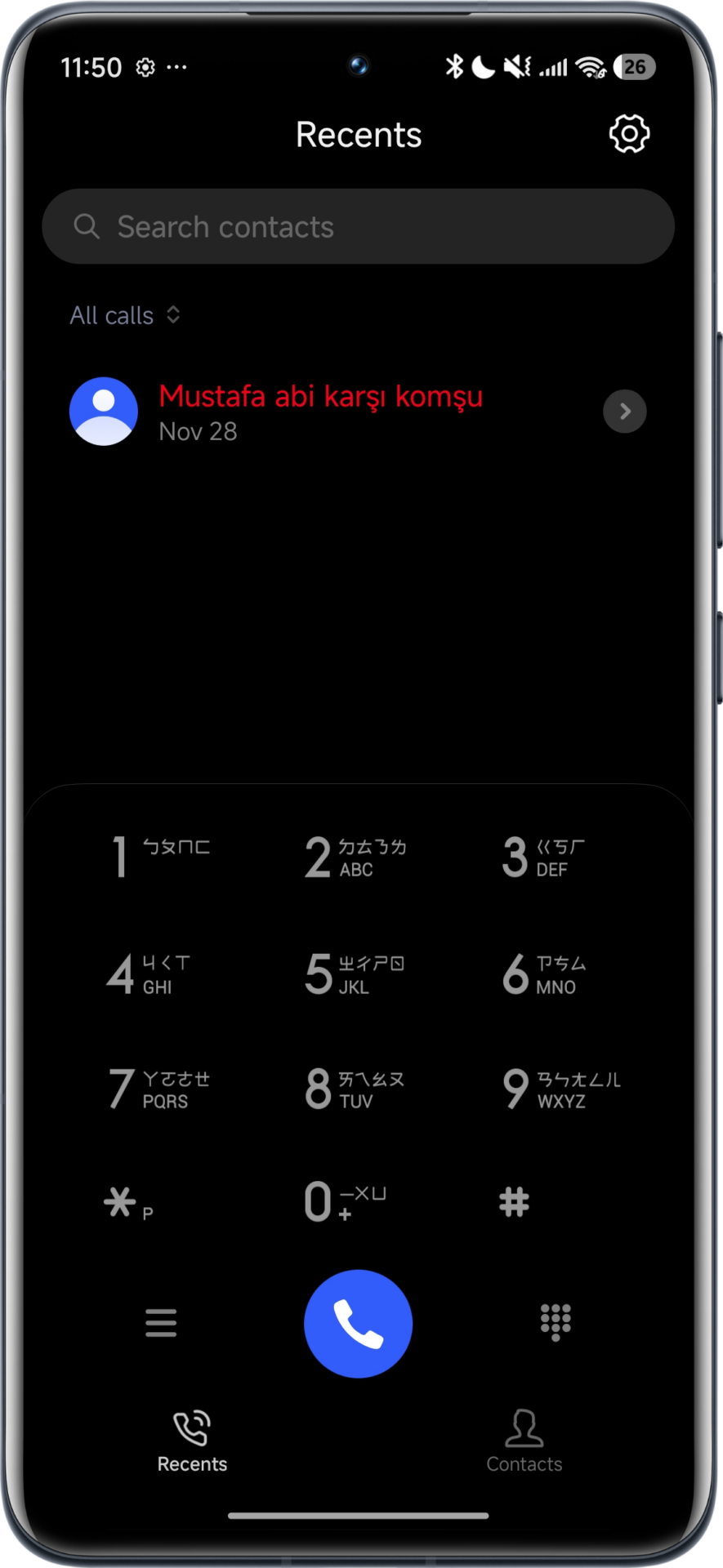Dial the digit 1
Viewport: 723px width, 1568px height.
point(159,857)
